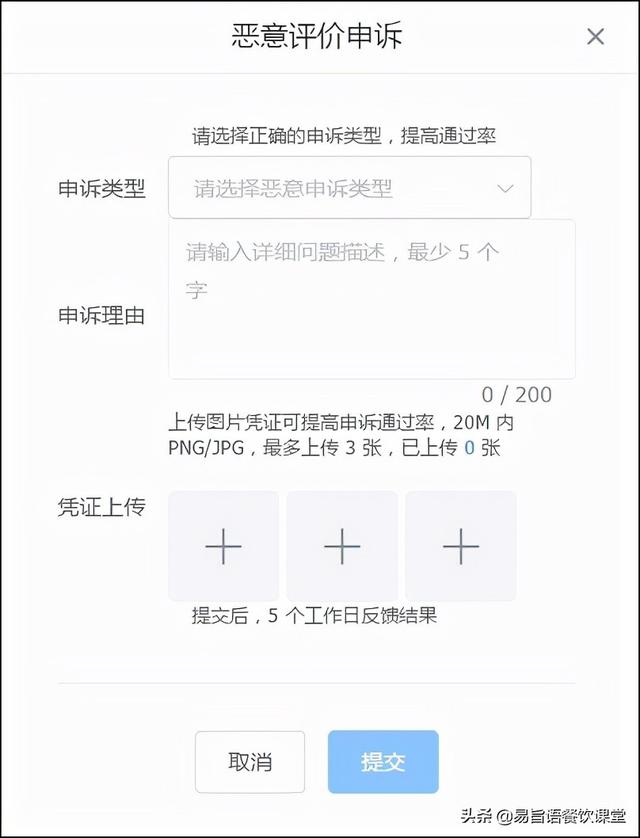Add the second 凭证上传 image
Image resolution: width=640 pixels, height=838 pixels.
coord(342,546)
